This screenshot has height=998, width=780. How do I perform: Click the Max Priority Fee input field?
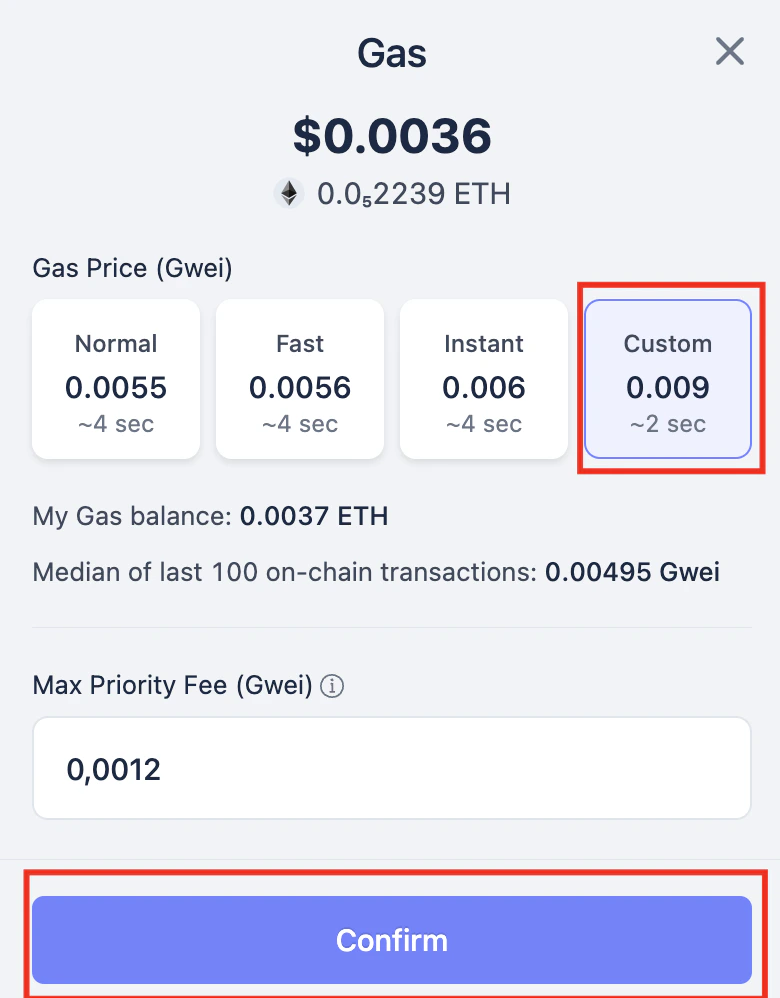click(391, 767)
